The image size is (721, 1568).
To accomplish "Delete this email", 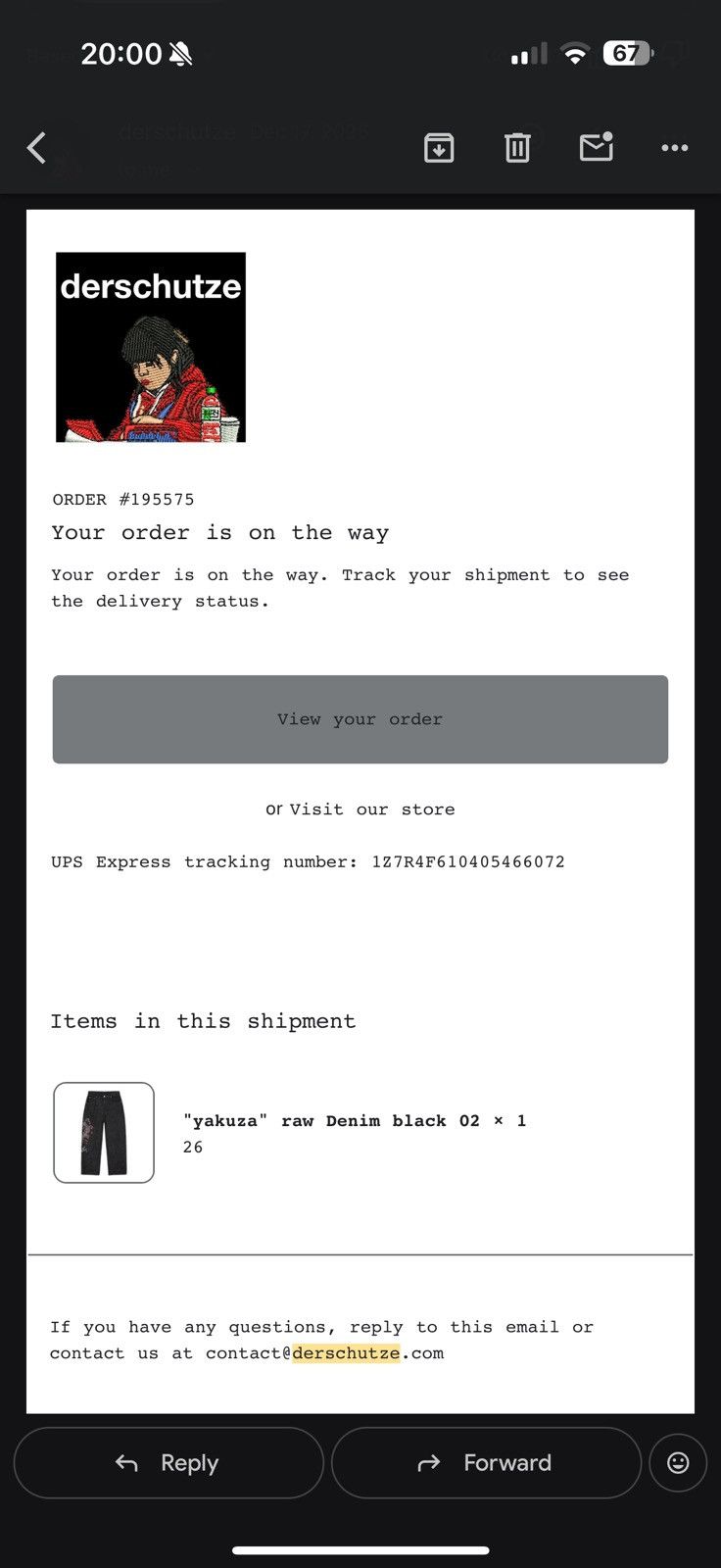I will [x=517, y=148].
